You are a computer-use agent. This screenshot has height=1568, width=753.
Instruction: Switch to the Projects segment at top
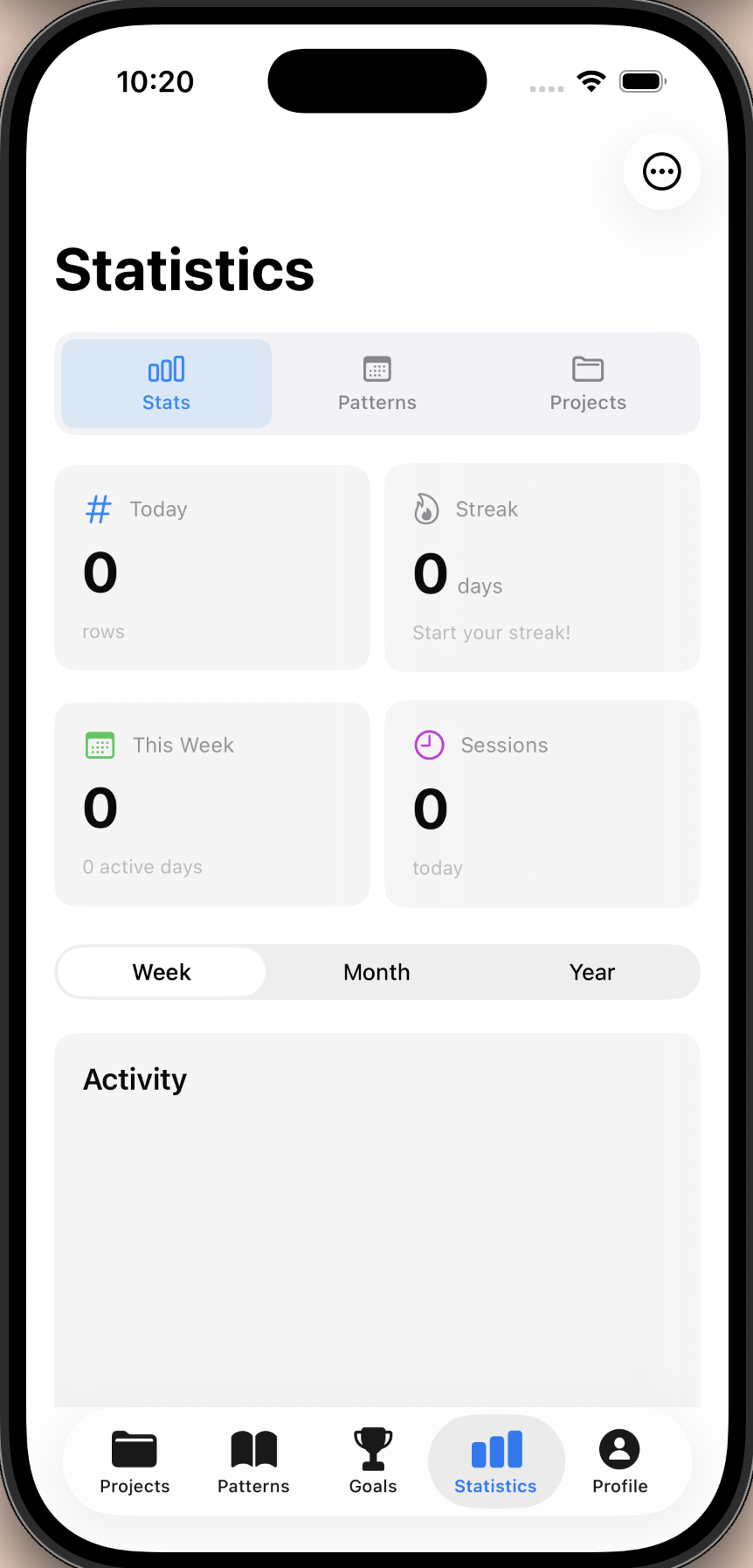[588, 384]
